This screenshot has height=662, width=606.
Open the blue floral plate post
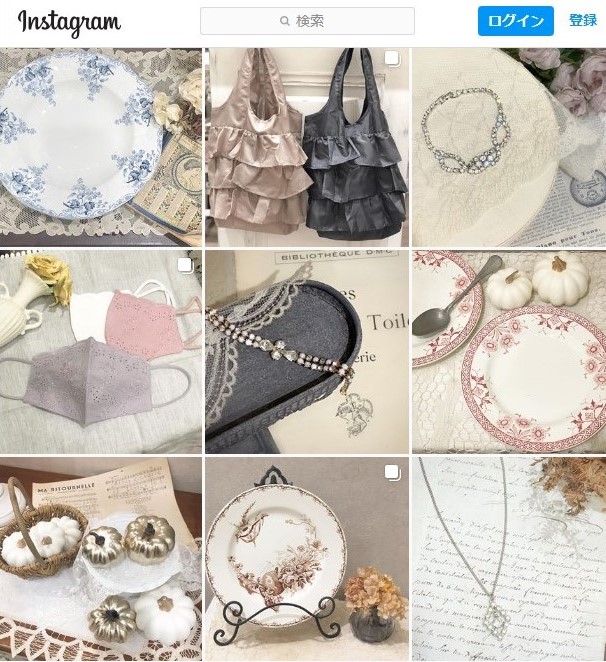tap(100, 147)
